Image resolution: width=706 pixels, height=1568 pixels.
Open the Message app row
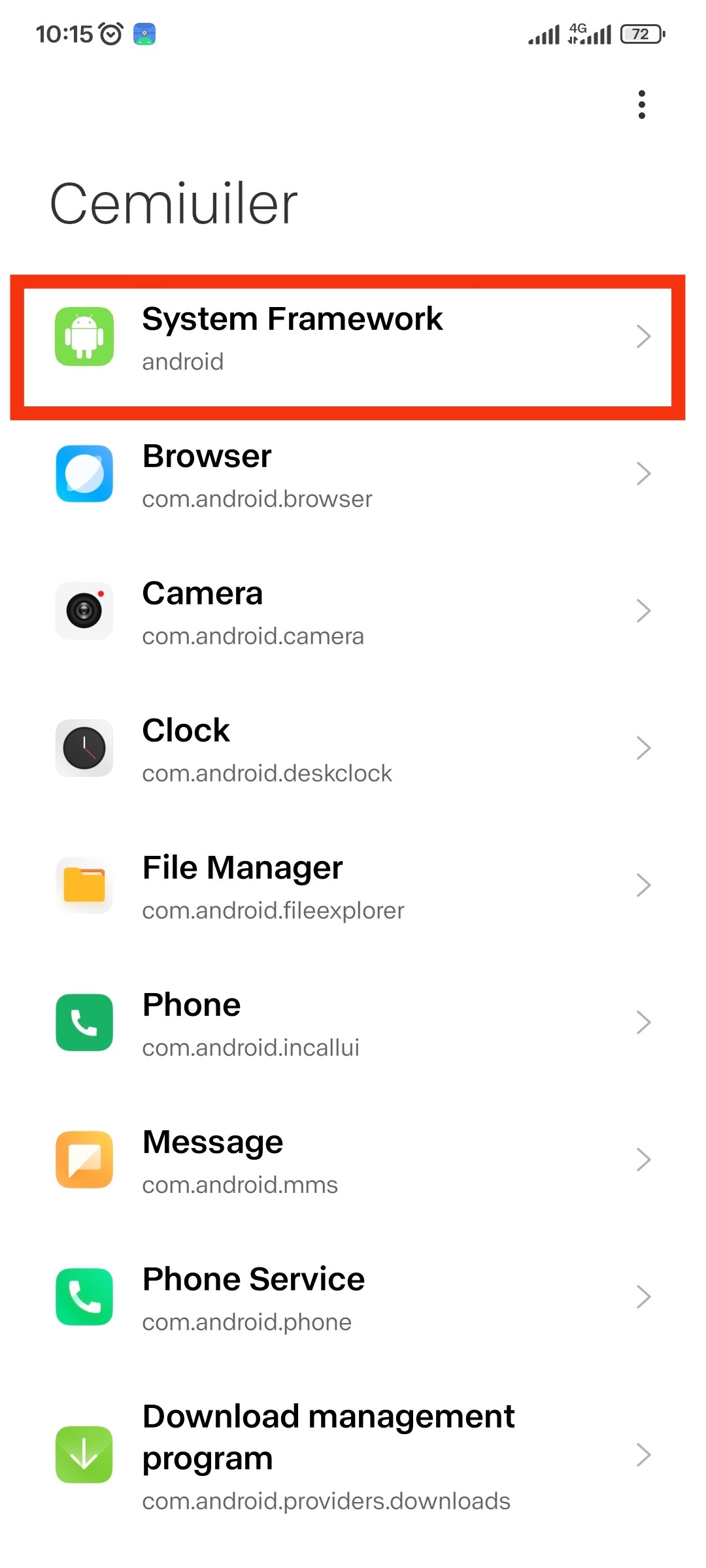point(353,1161)
